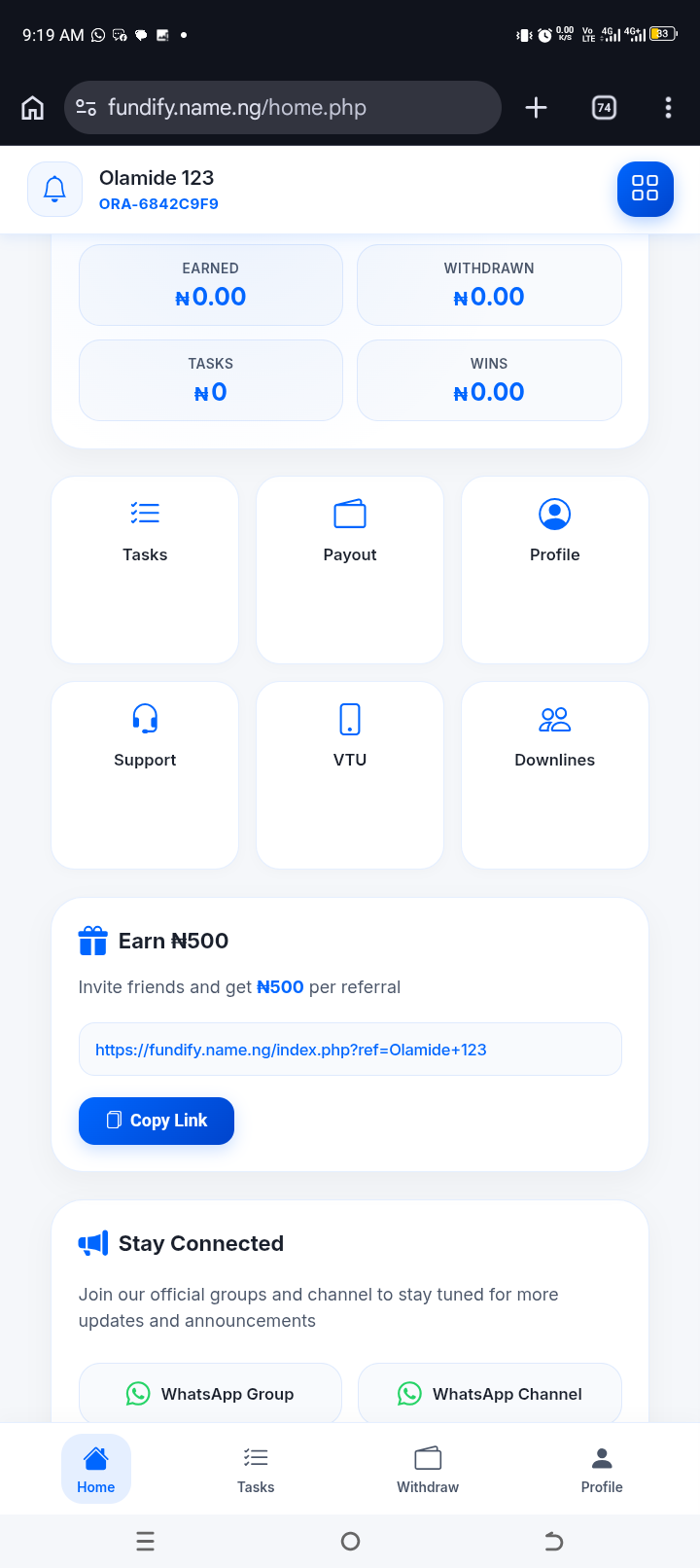Viewport: 700px width, 1568px height.
Task: Tap the browser address bar
Action: click(282, 107)
